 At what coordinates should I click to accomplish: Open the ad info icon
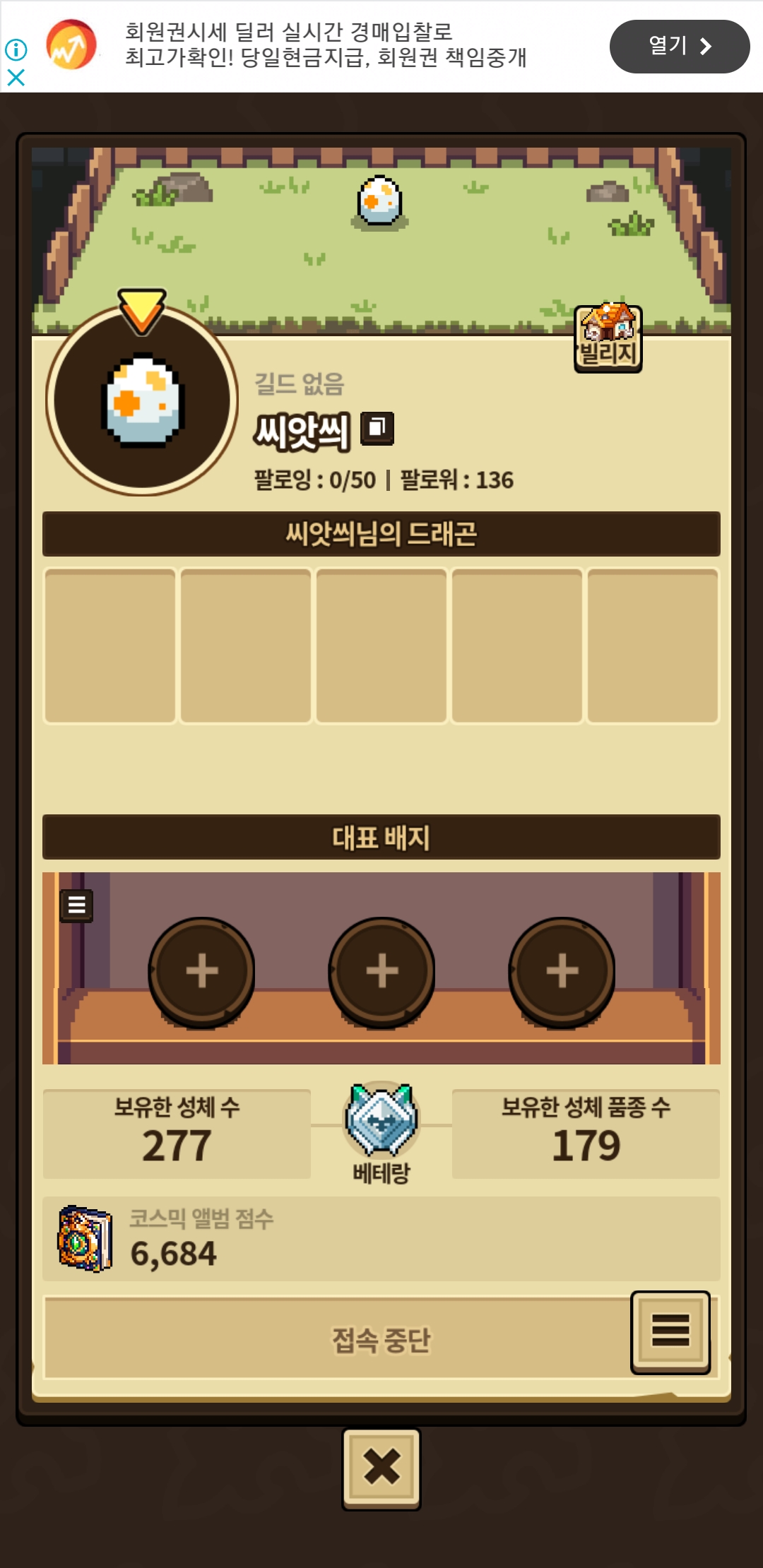[x=16, y=49]
